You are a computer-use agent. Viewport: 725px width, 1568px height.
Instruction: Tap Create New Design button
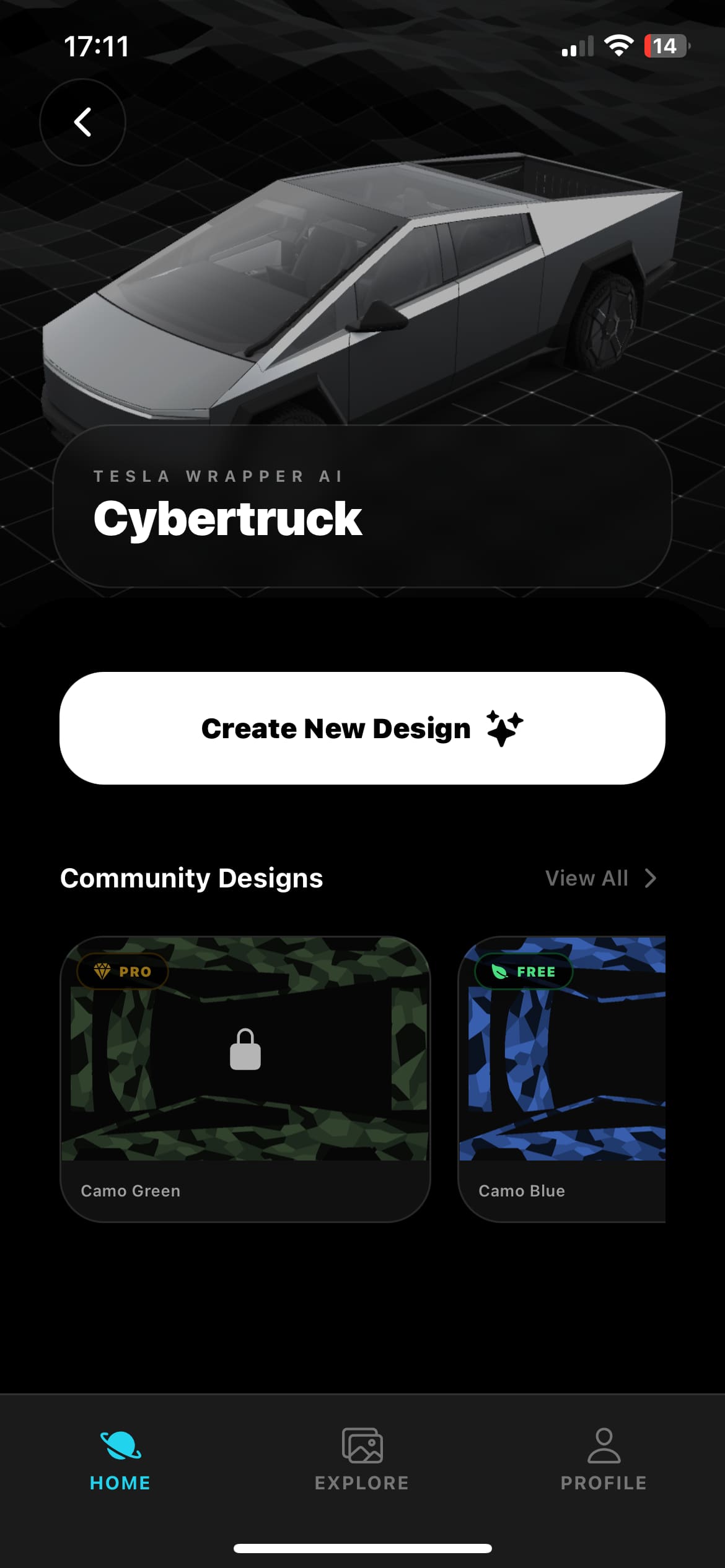click(x=362, y=728)
